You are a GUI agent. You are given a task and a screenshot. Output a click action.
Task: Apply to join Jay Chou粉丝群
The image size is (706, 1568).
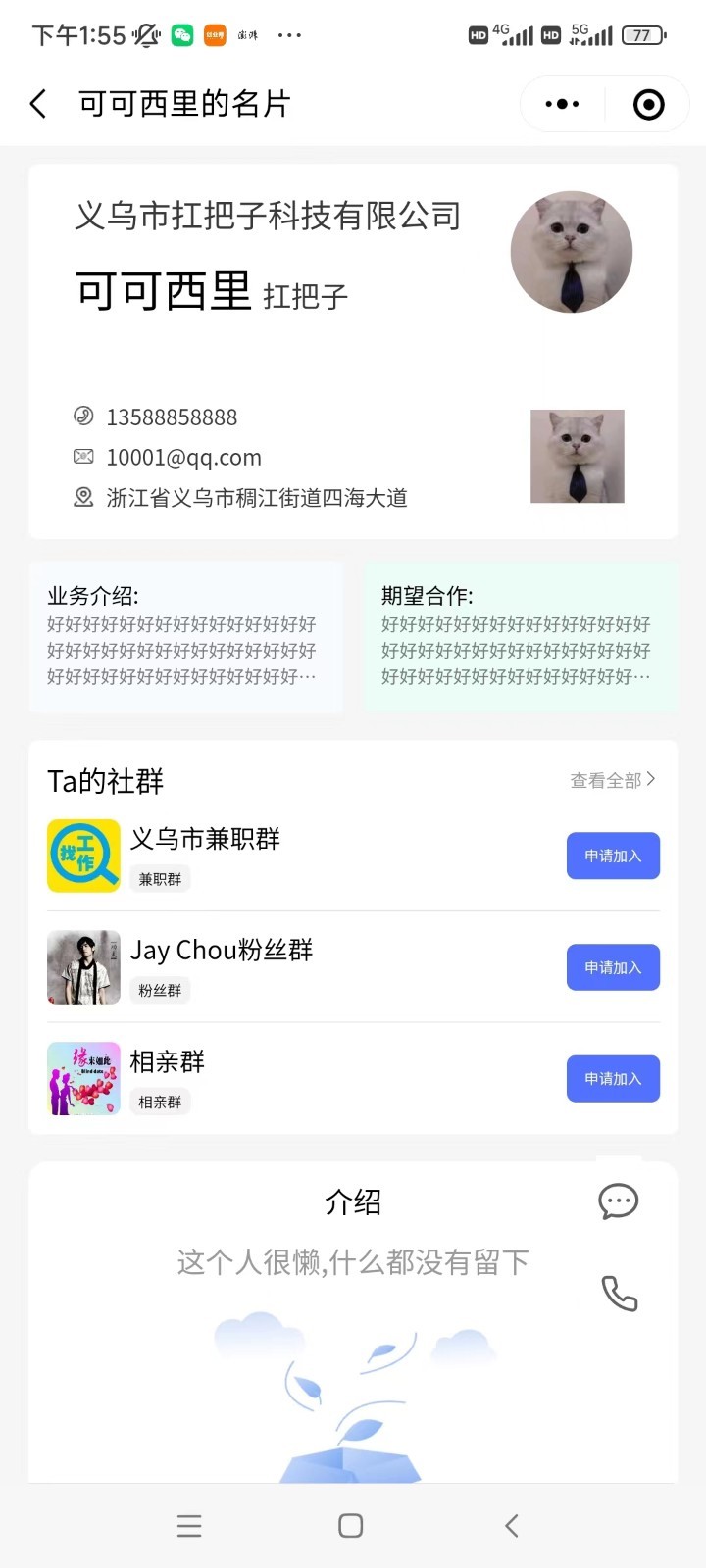click(613, 967)
